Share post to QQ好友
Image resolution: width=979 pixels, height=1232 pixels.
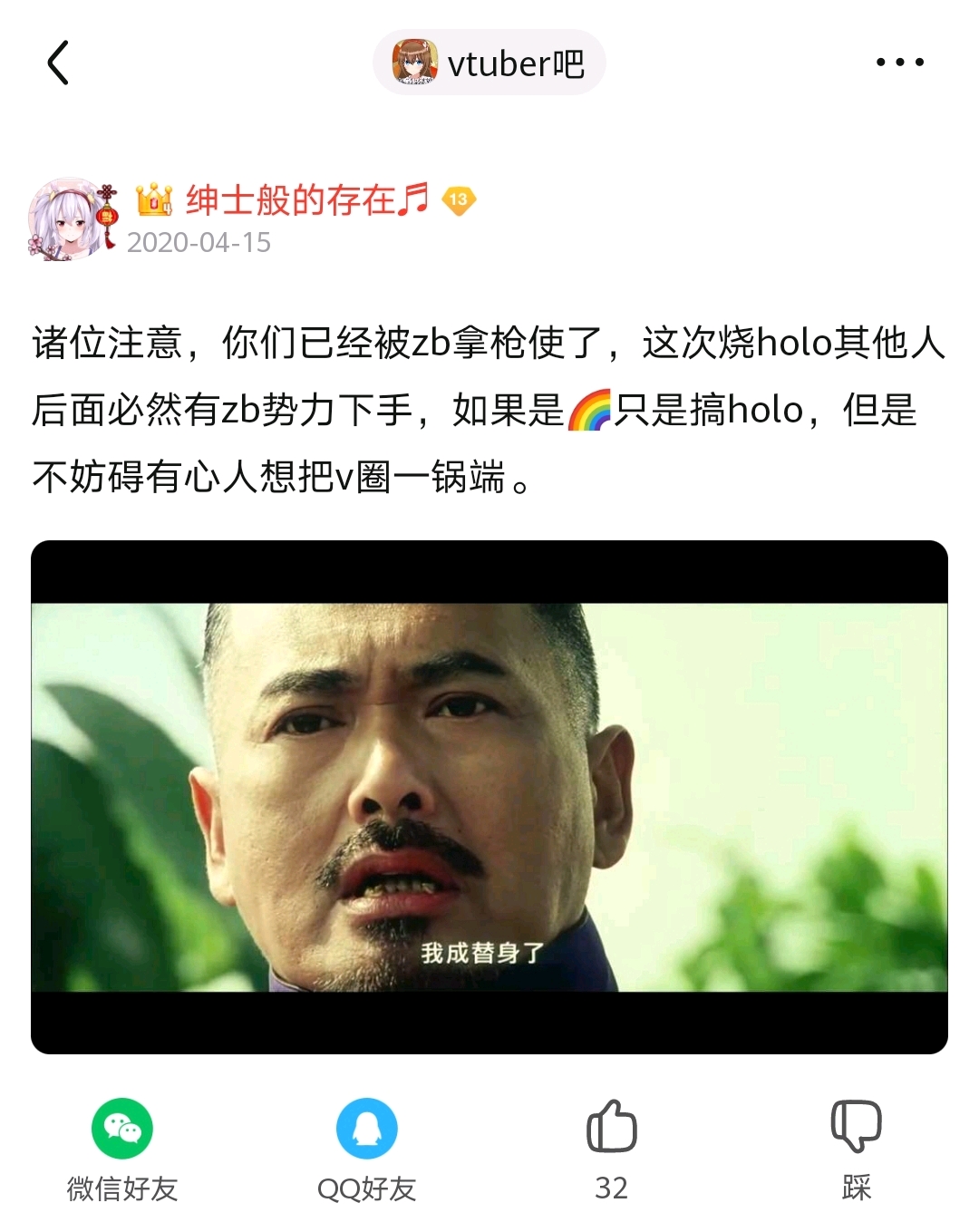[x=366, y=1129]
